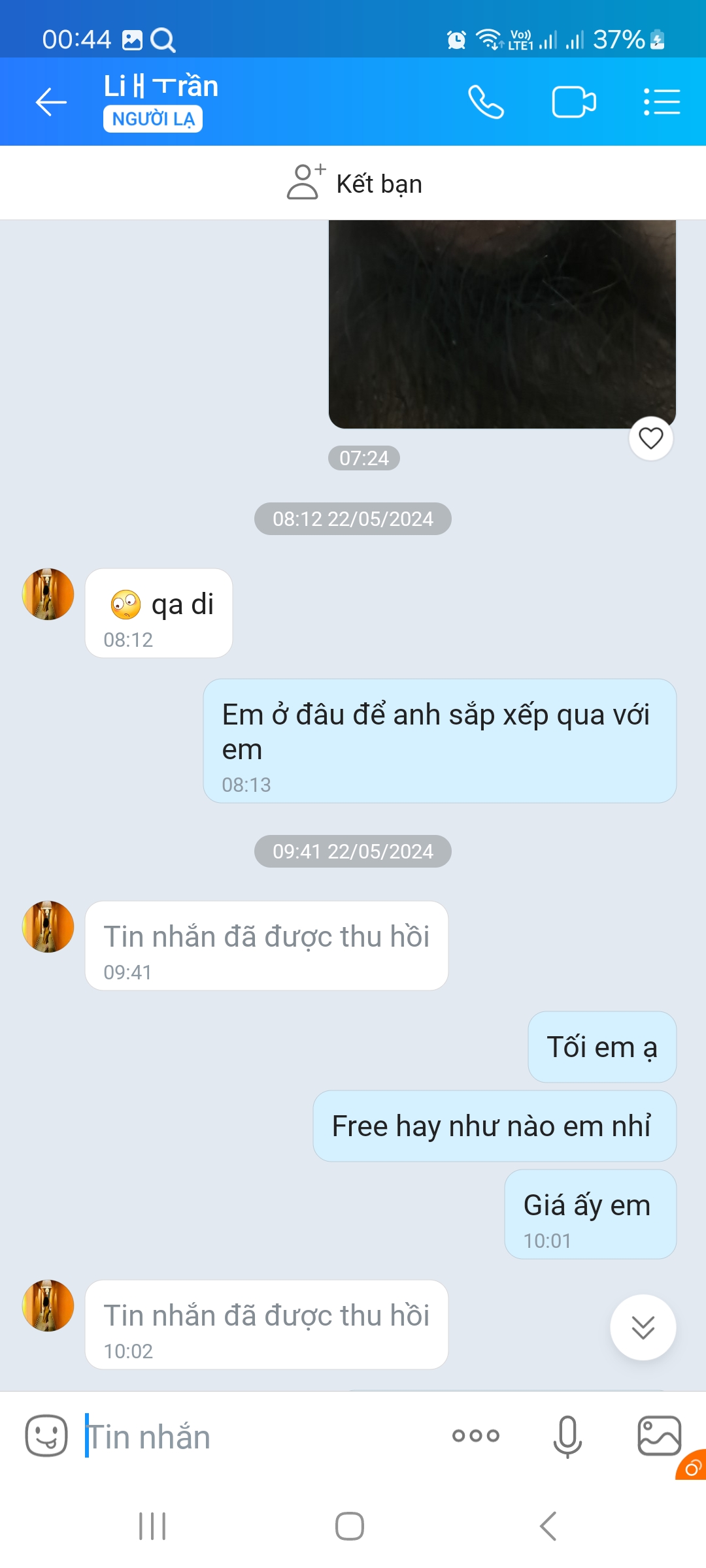Tap Kết bạn to add friend
Screen dimensions: 706x1568
pyautogui.click(x=354, y=184)
